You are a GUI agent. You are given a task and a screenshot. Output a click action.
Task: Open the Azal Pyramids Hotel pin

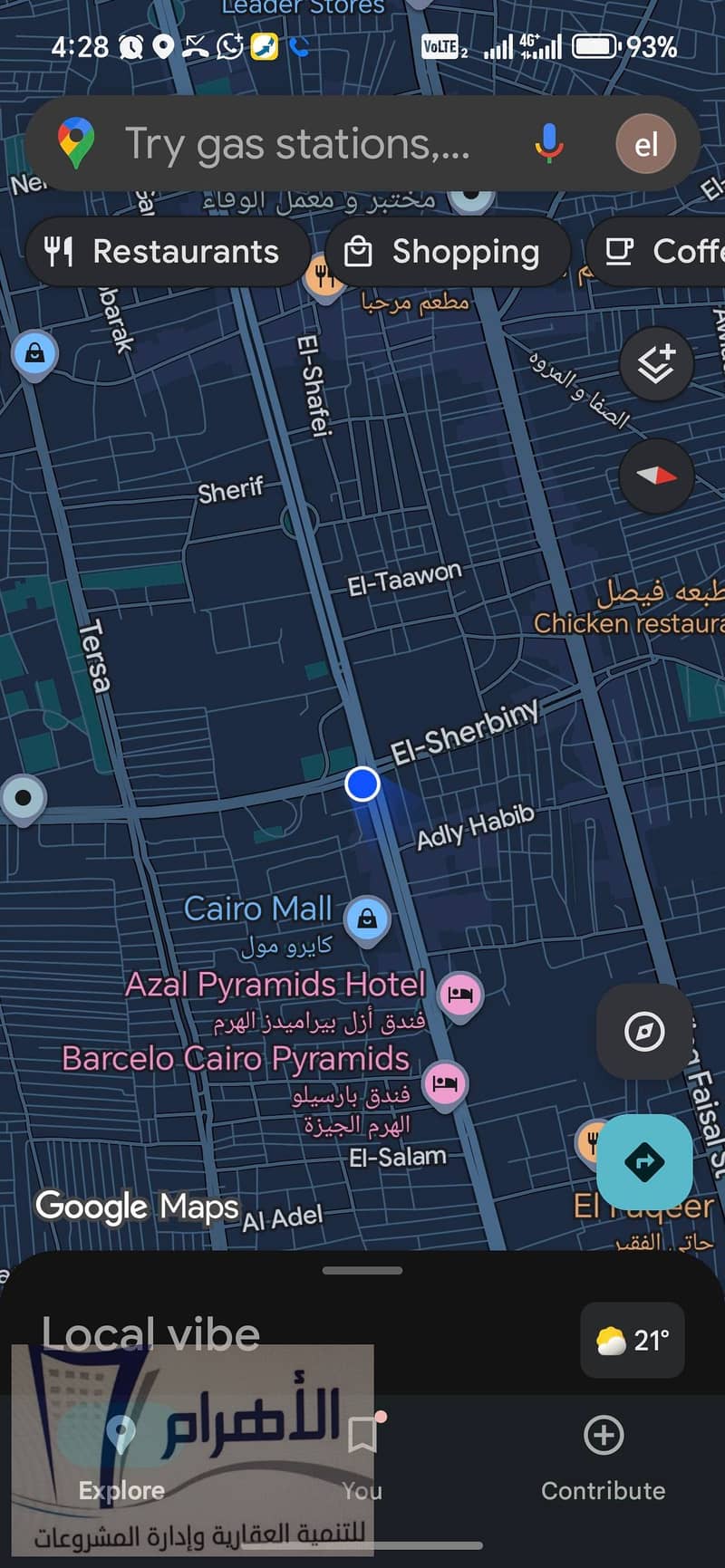(460, 995)
